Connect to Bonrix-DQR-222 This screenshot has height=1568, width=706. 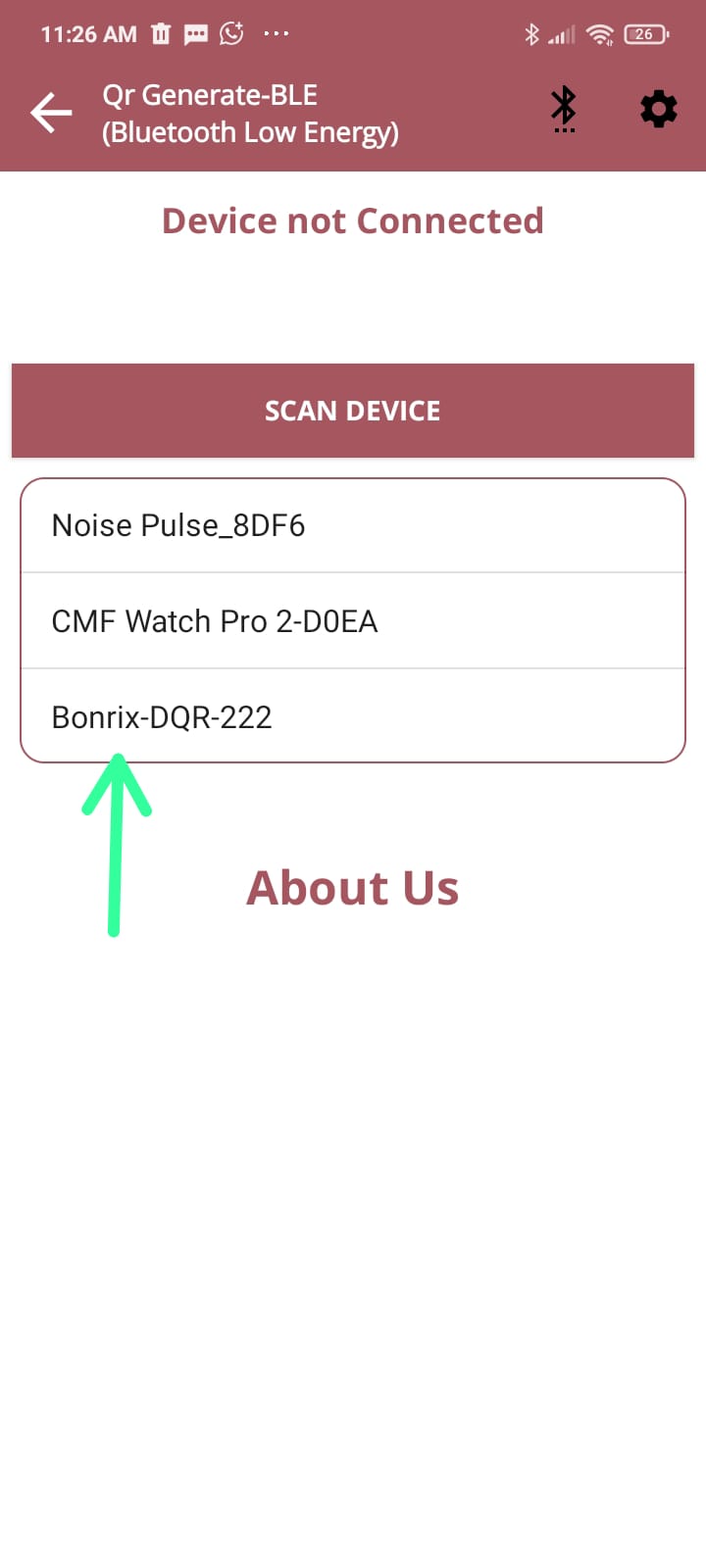coord(353,716)
